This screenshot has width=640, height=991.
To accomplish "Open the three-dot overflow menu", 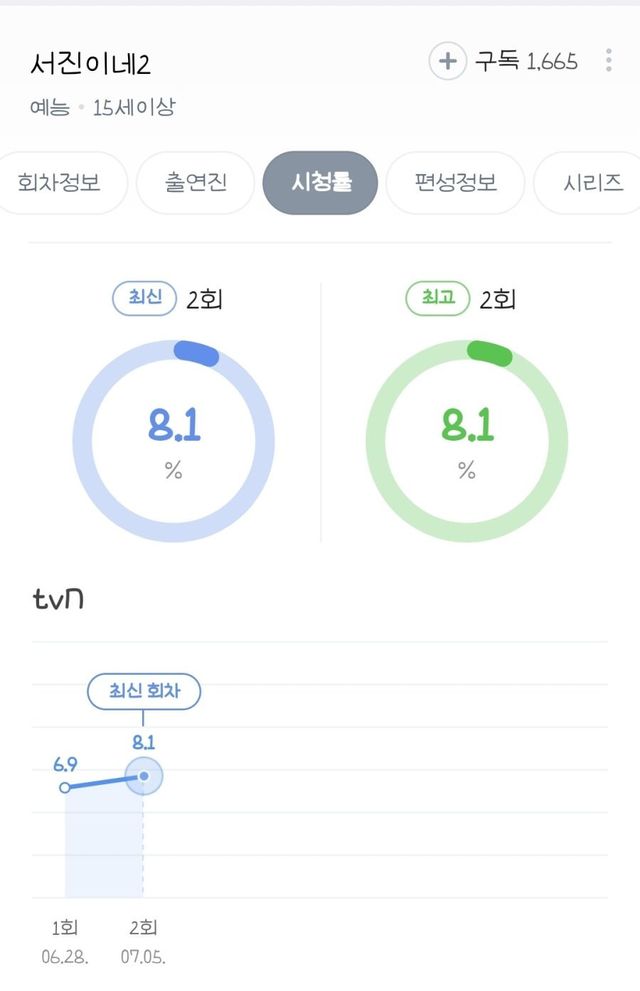I will [608, 62].
